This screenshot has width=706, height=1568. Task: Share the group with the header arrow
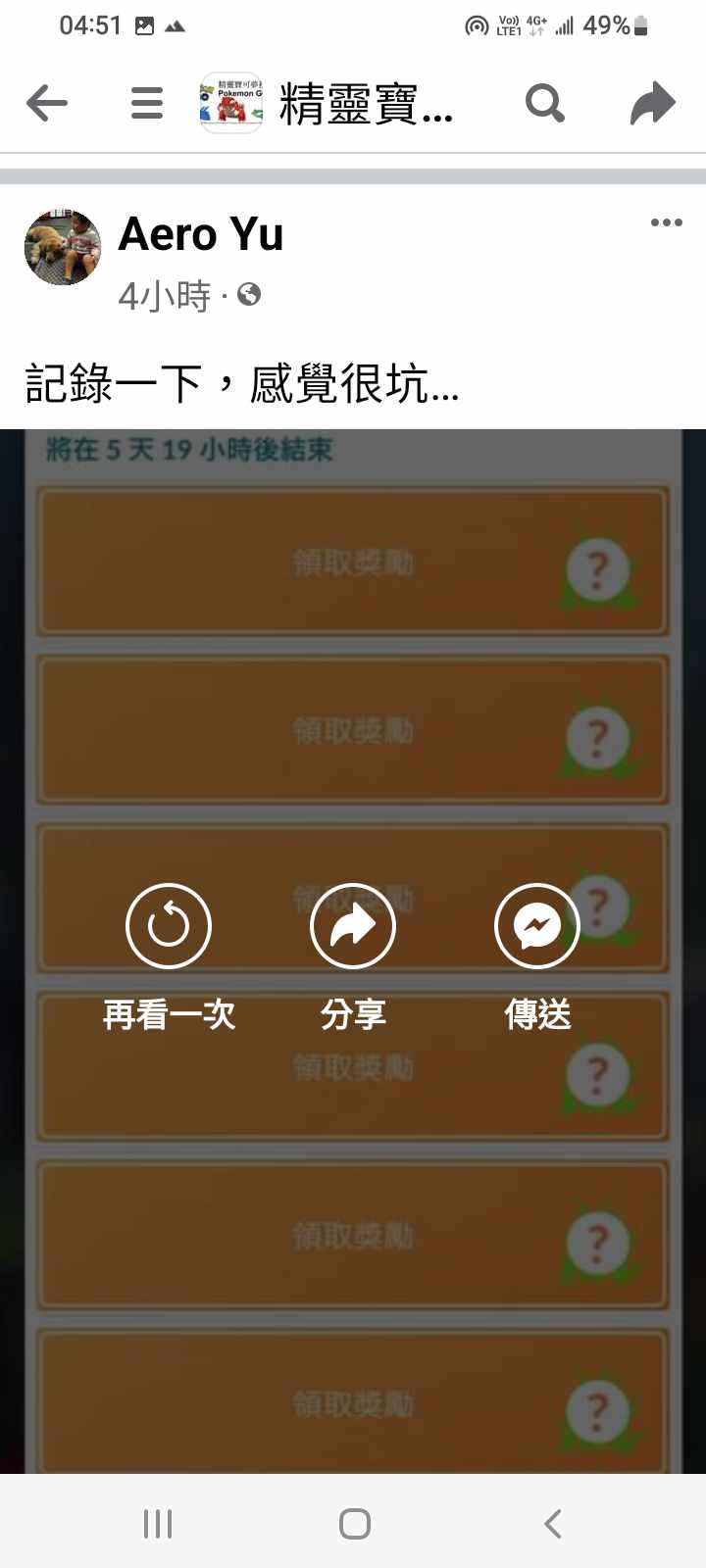pyautogui.click(x=653, y=103)
